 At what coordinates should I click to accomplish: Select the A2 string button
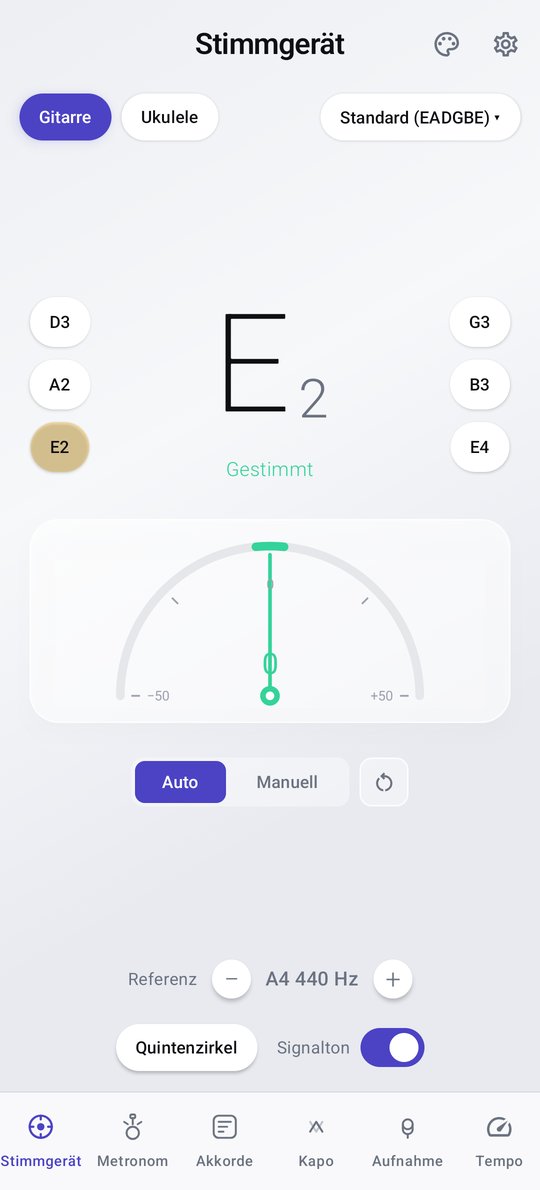click(60, 384)
